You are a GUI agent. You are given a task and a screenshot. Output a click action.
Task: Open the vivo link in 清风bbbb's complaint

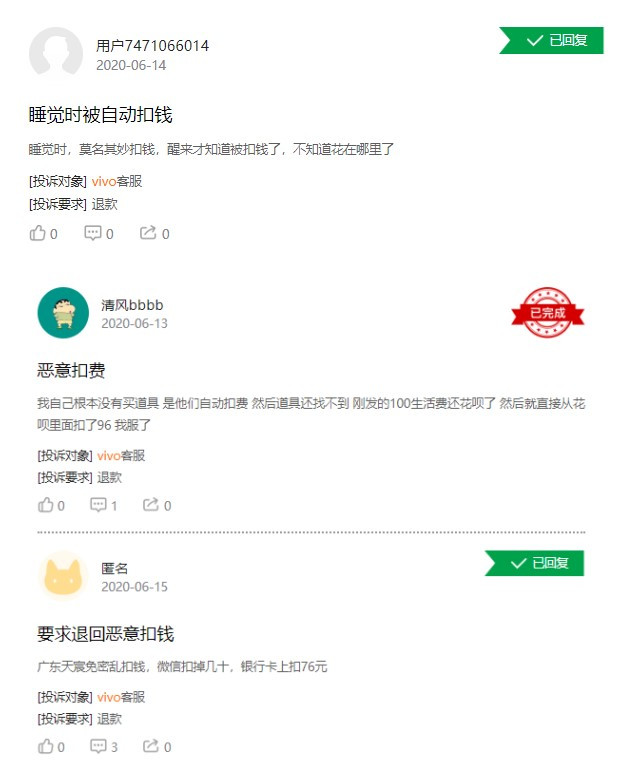(x=108, y=455)
